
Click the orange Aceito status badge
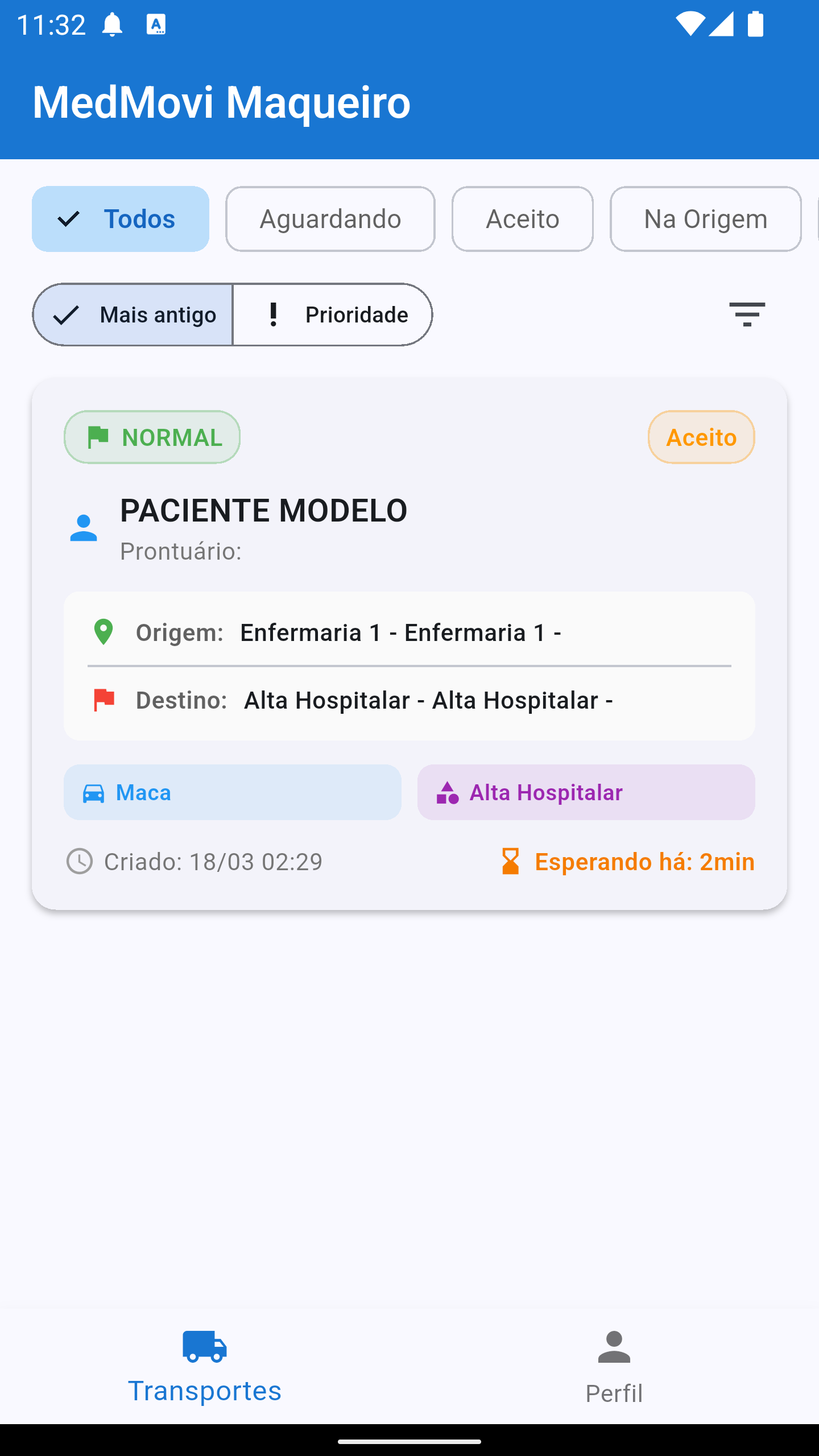click(x=701, y=437)
